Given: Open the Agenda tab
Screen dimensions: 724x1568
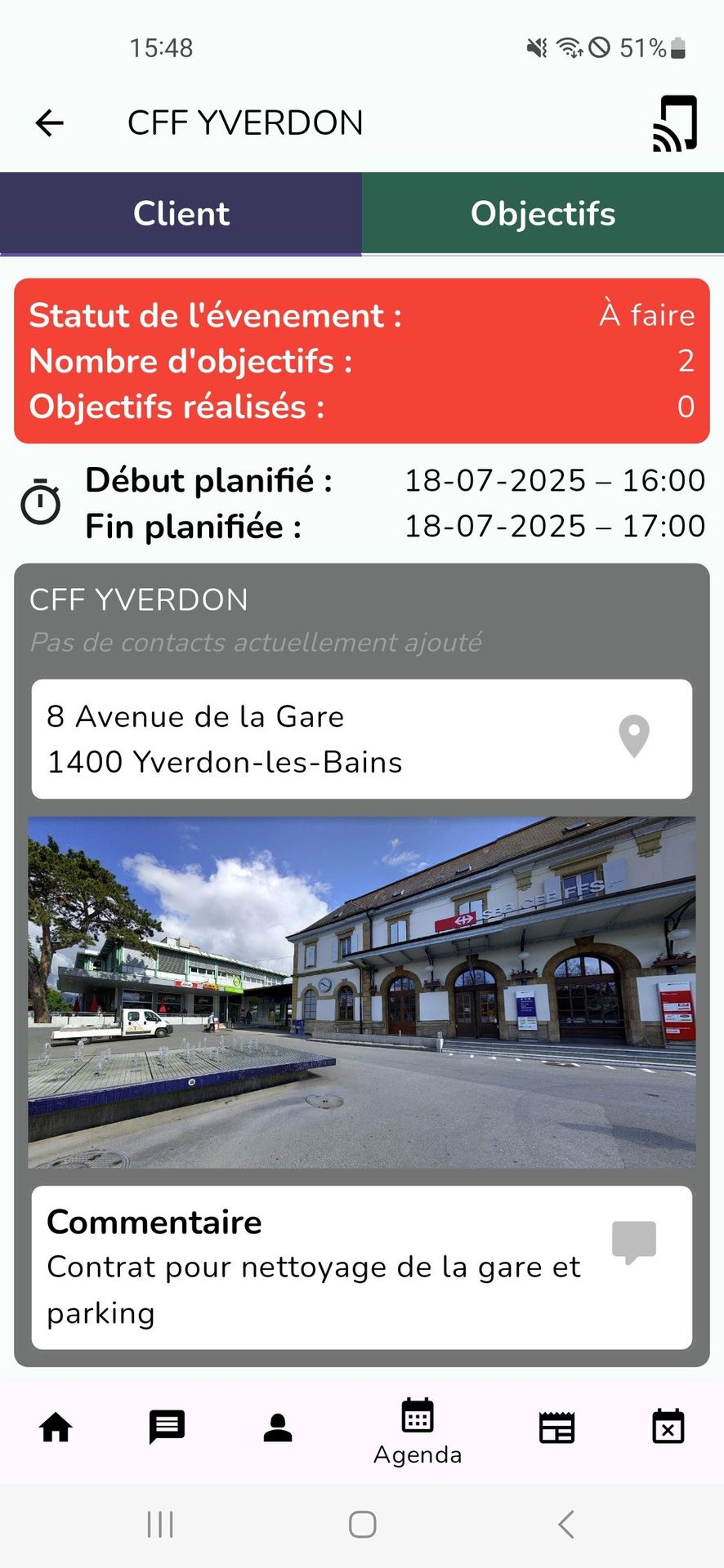Looking at the screenshot, I should coord(418,1432).
